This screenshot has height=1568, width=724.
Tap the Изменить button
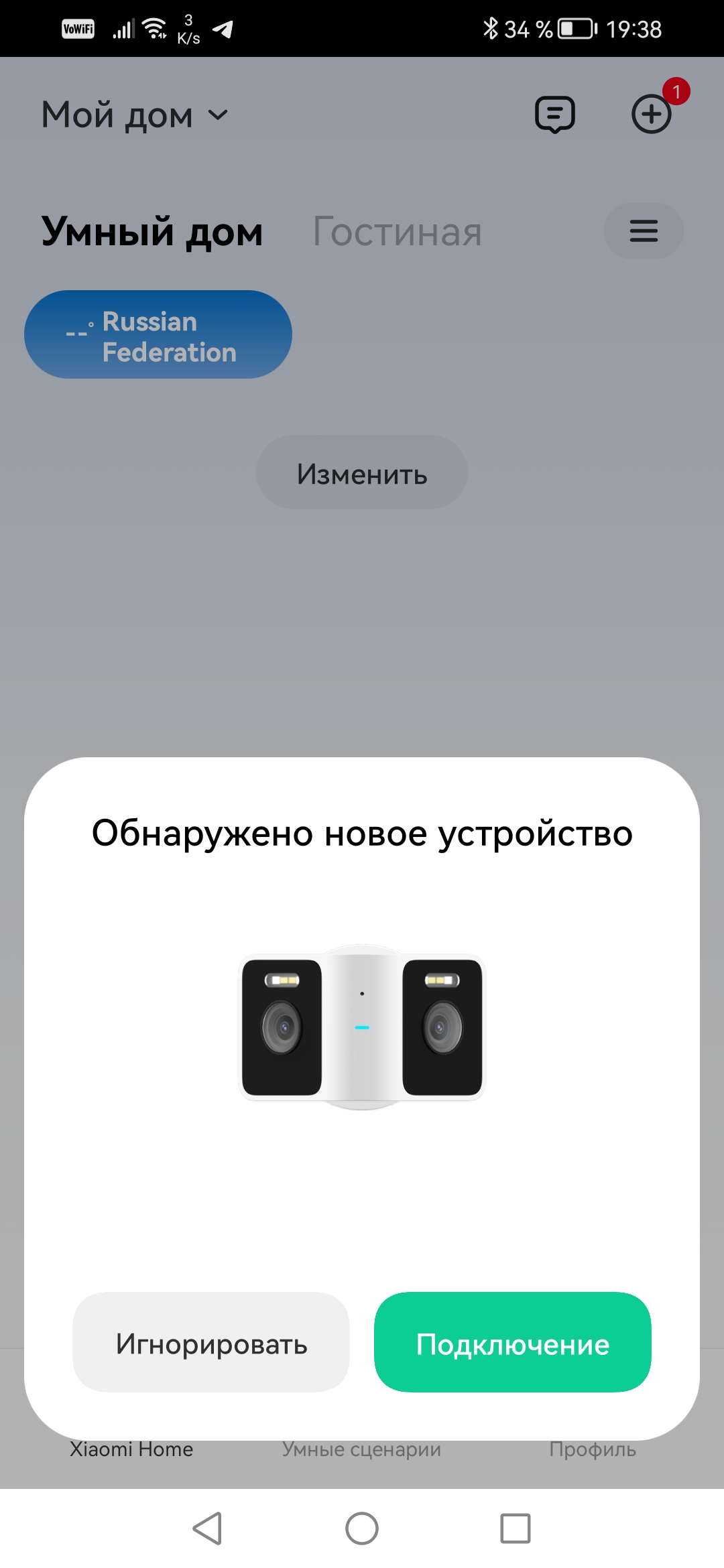click(x=362, y=473)
